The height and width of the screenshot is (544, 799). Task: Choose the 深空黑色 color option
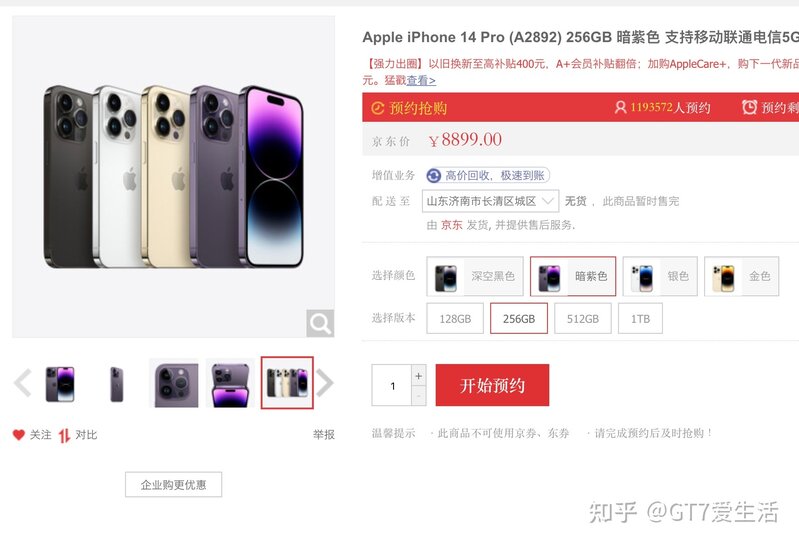tap(475, 277)
